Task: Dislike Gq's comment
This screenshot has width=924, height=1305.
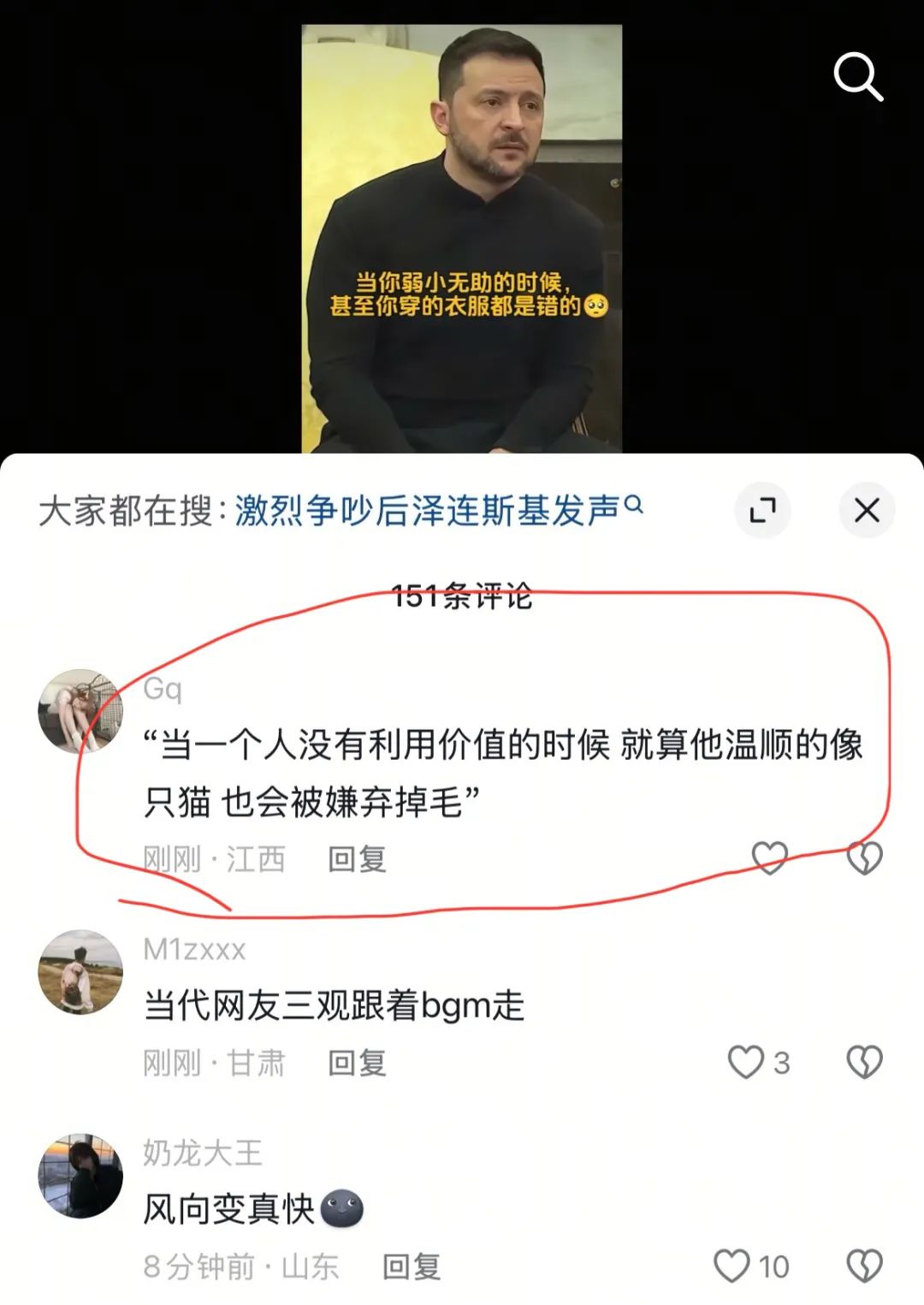Action: pyautogui.click(x=864, y=857)
